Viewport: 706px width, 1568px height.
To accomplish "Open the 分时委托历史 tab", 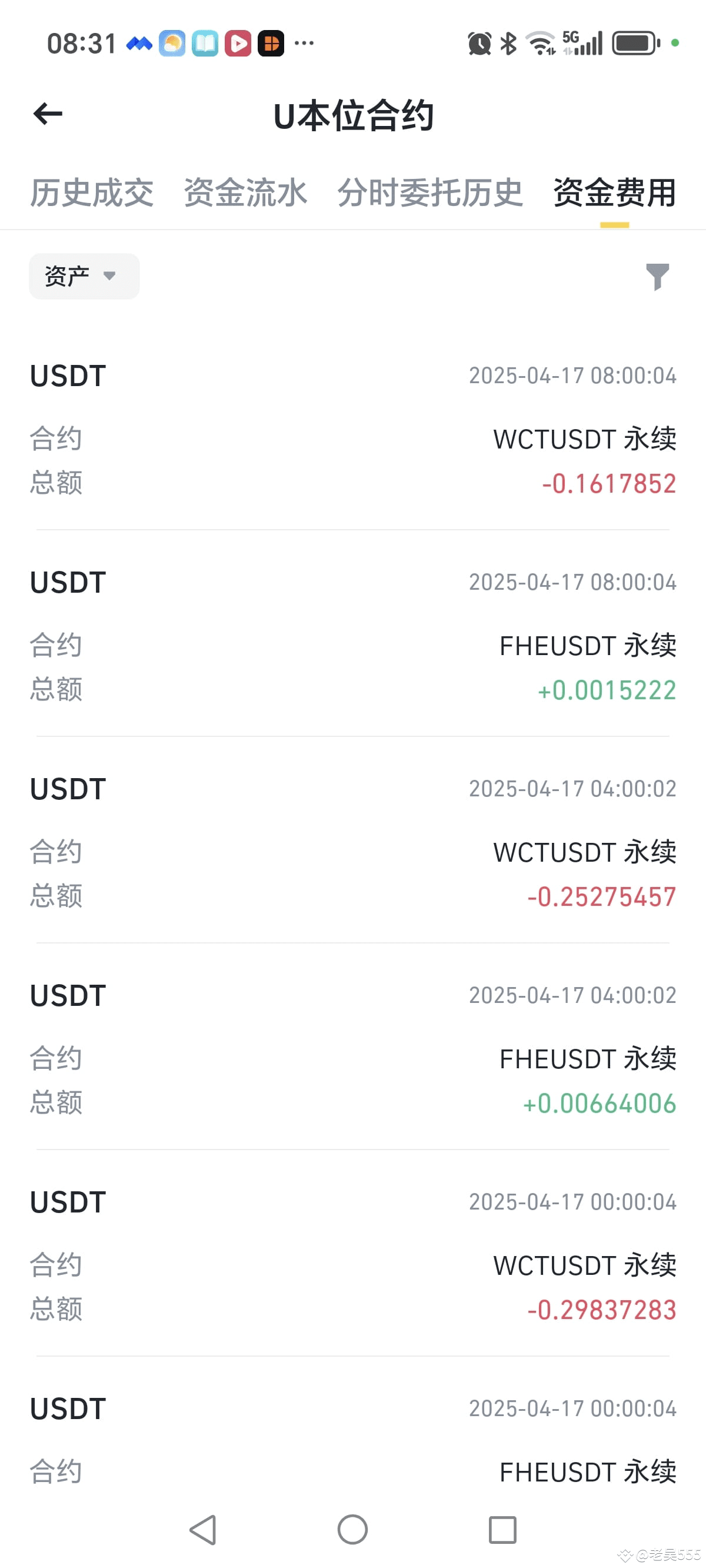I will tap(429, 193).
